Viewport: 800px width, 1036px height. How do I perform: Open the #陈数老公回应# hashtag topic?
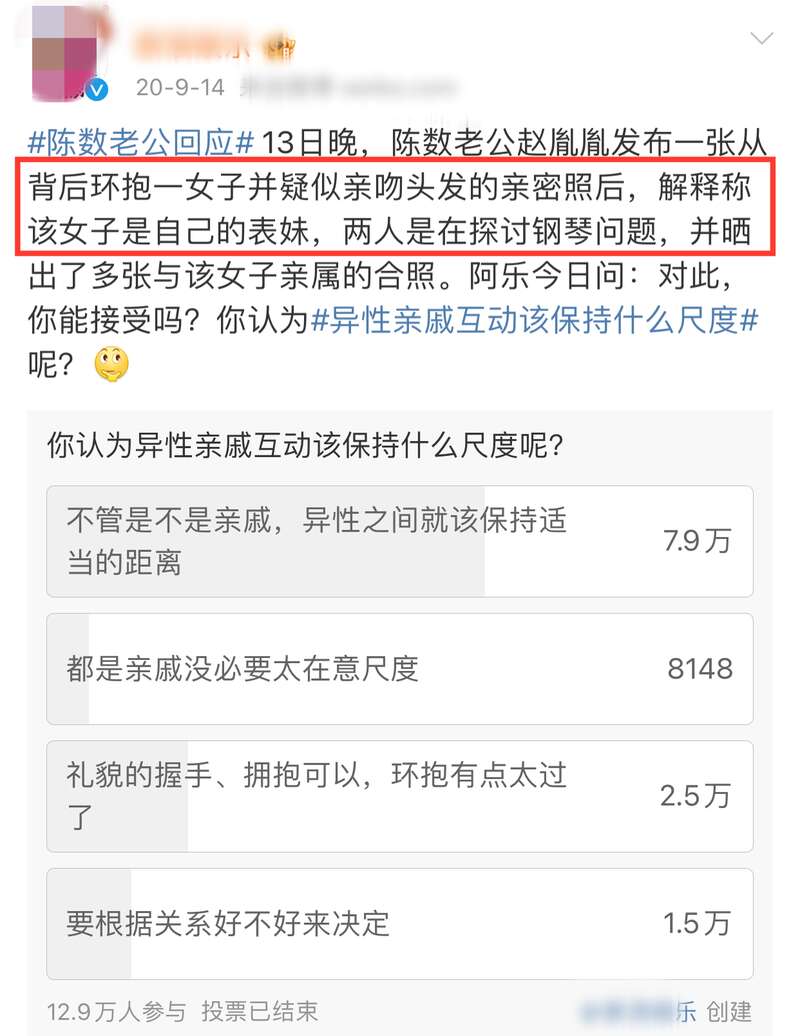tap(142, 143)
